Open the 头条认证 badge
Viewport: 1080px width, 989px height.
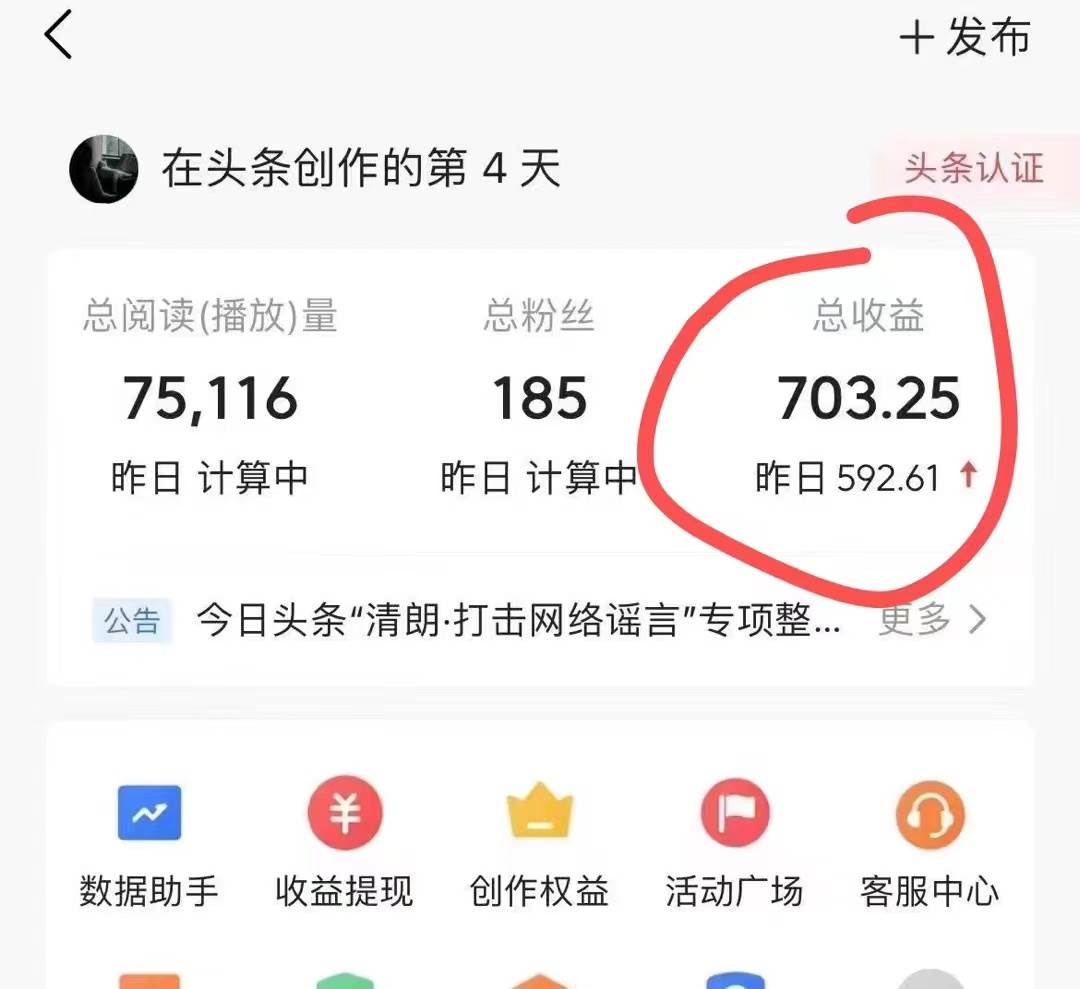click(x=973, y=168)
